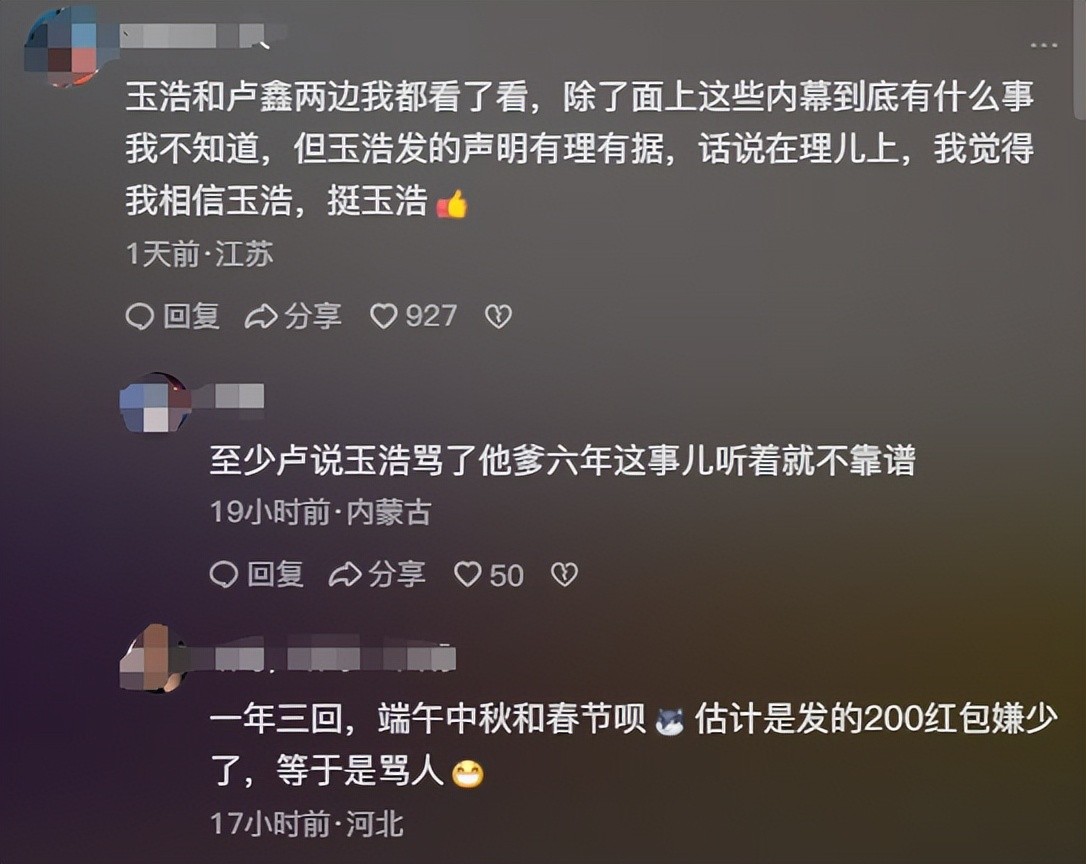
Task: Open the avatar of the 江苏 commenter
Action: point(62,47)
